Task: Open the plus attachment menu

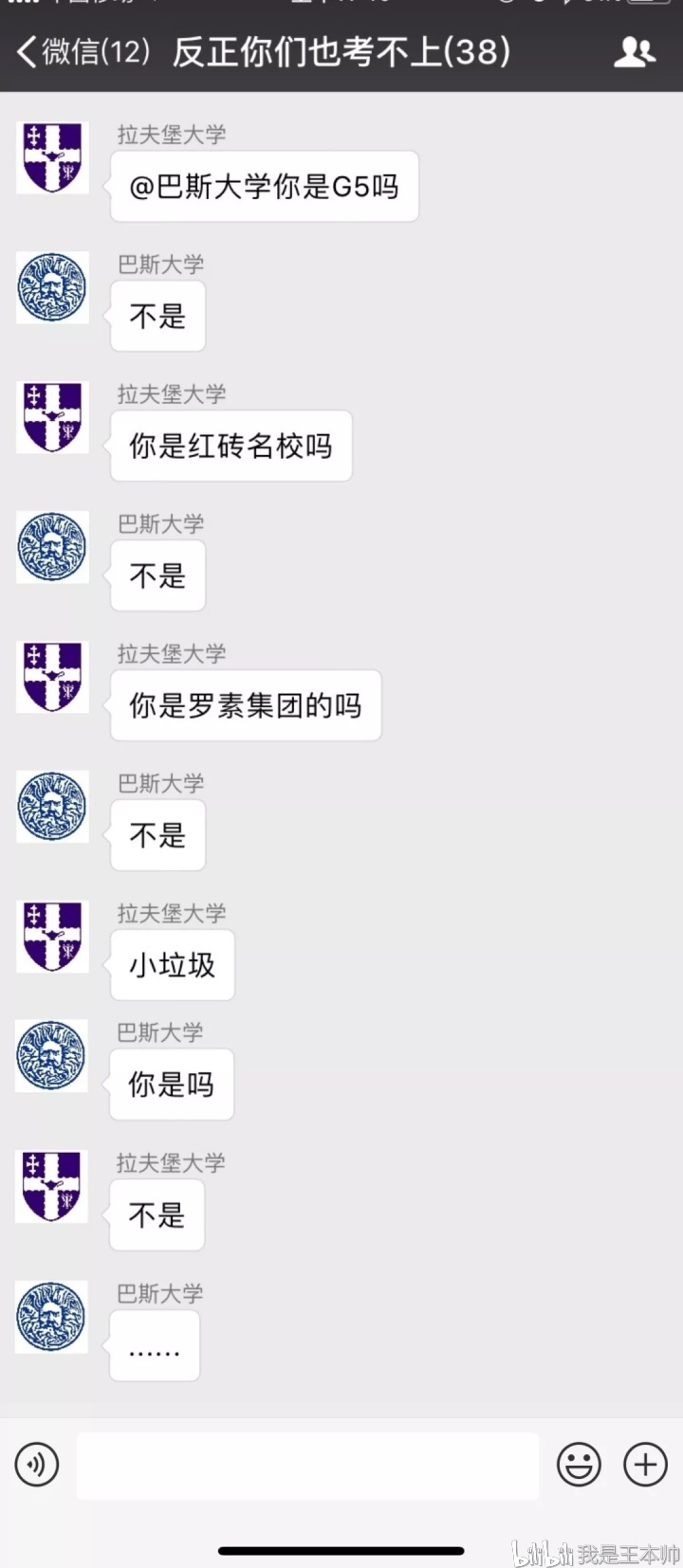Action: (645, 1465)
